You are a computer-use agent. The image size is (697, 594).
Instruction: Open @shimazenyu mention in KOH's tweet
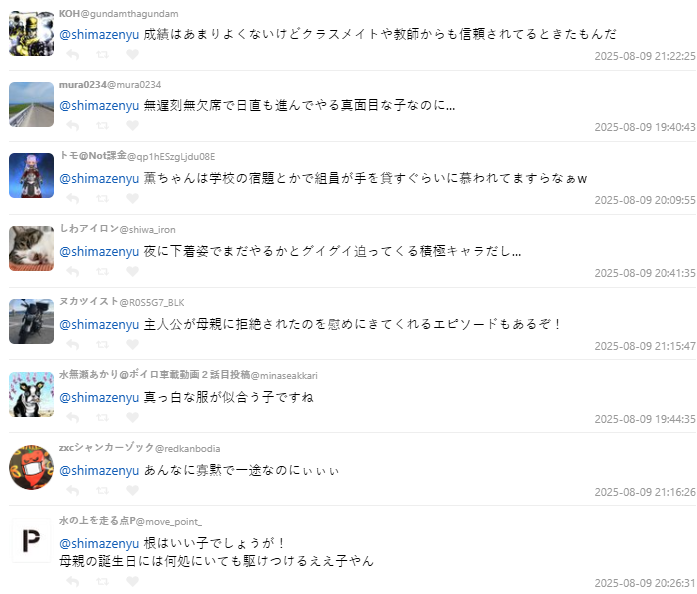coord(99,33)
